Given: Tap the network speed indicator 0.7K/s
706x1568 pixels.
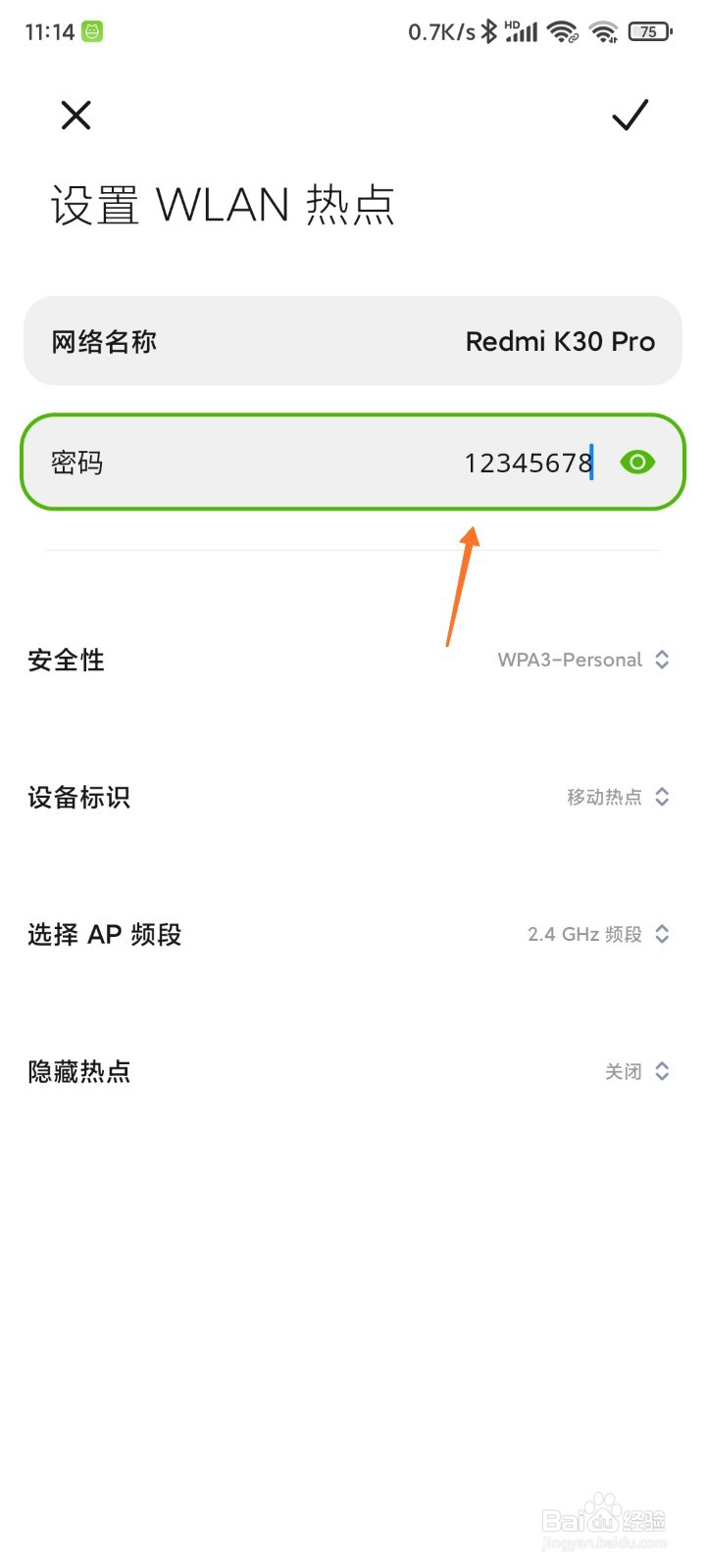Looking at the screenshot, I should point(439,30).
